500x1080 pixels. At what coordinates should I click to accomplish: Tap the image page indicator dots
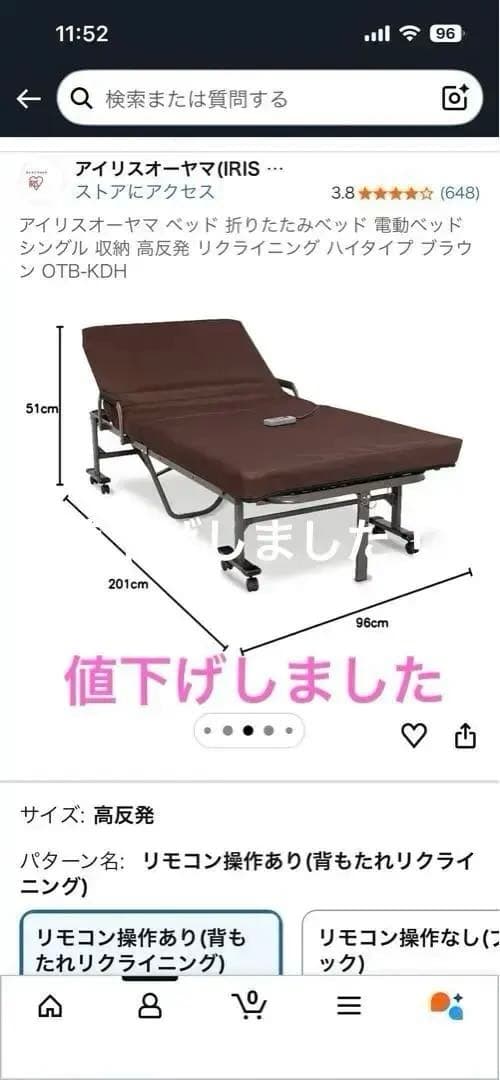(249, 731)
